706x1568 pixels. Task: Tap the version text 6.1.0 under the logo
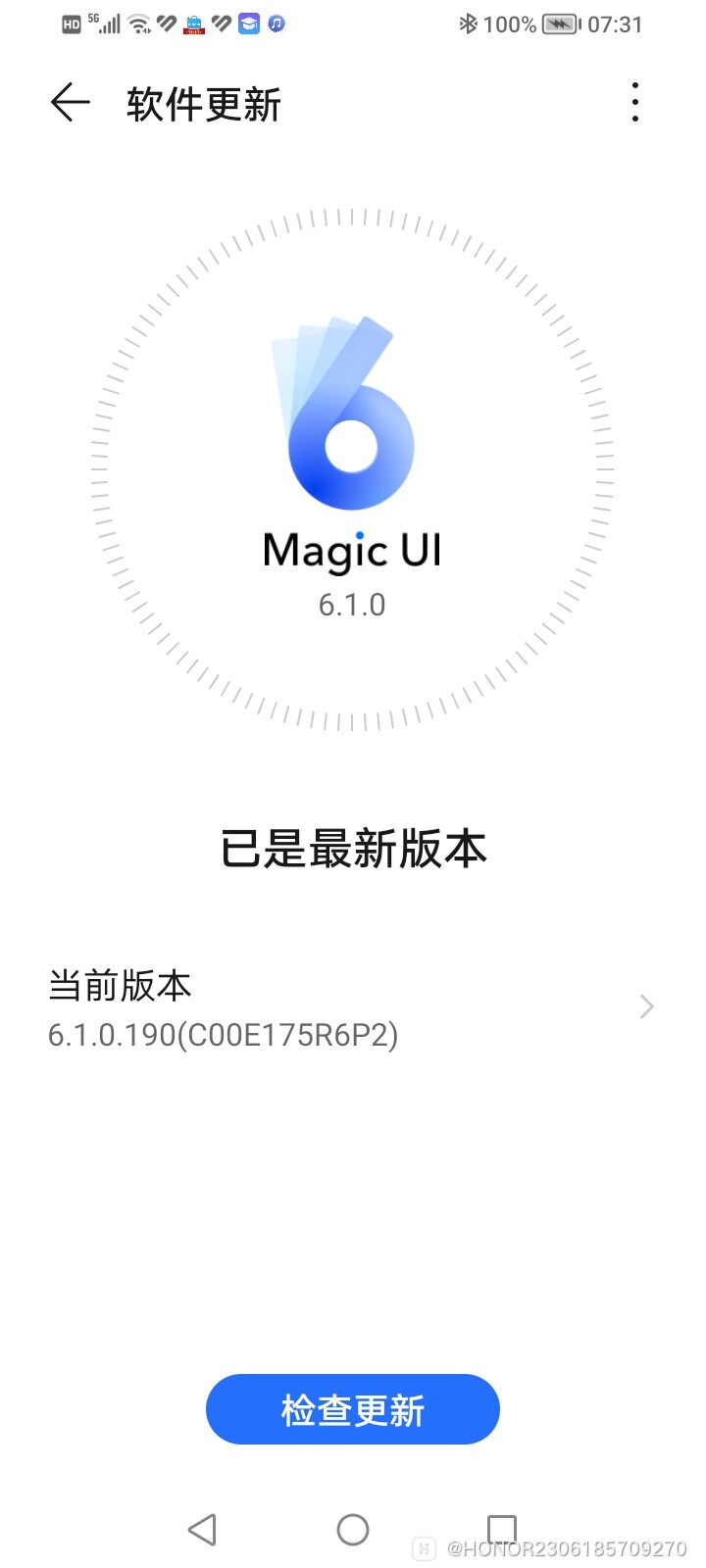352,604
